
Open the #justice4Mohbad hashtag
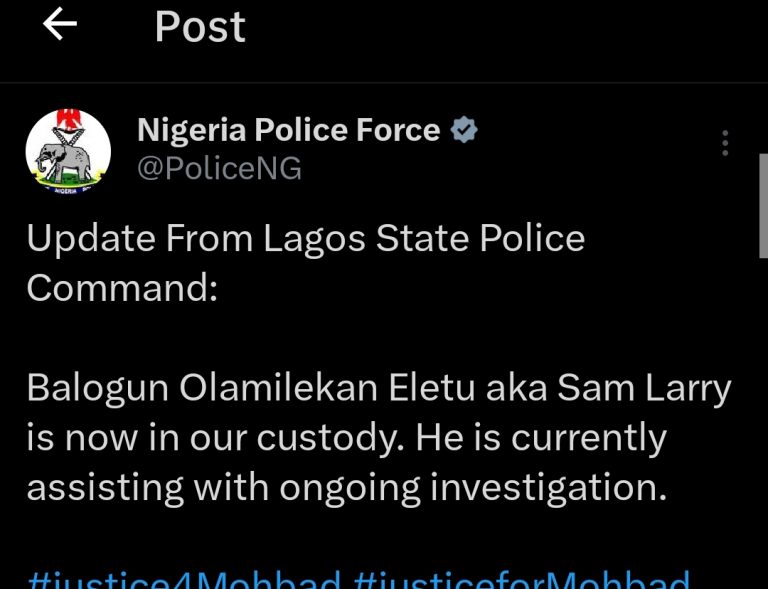pos(185,580)
